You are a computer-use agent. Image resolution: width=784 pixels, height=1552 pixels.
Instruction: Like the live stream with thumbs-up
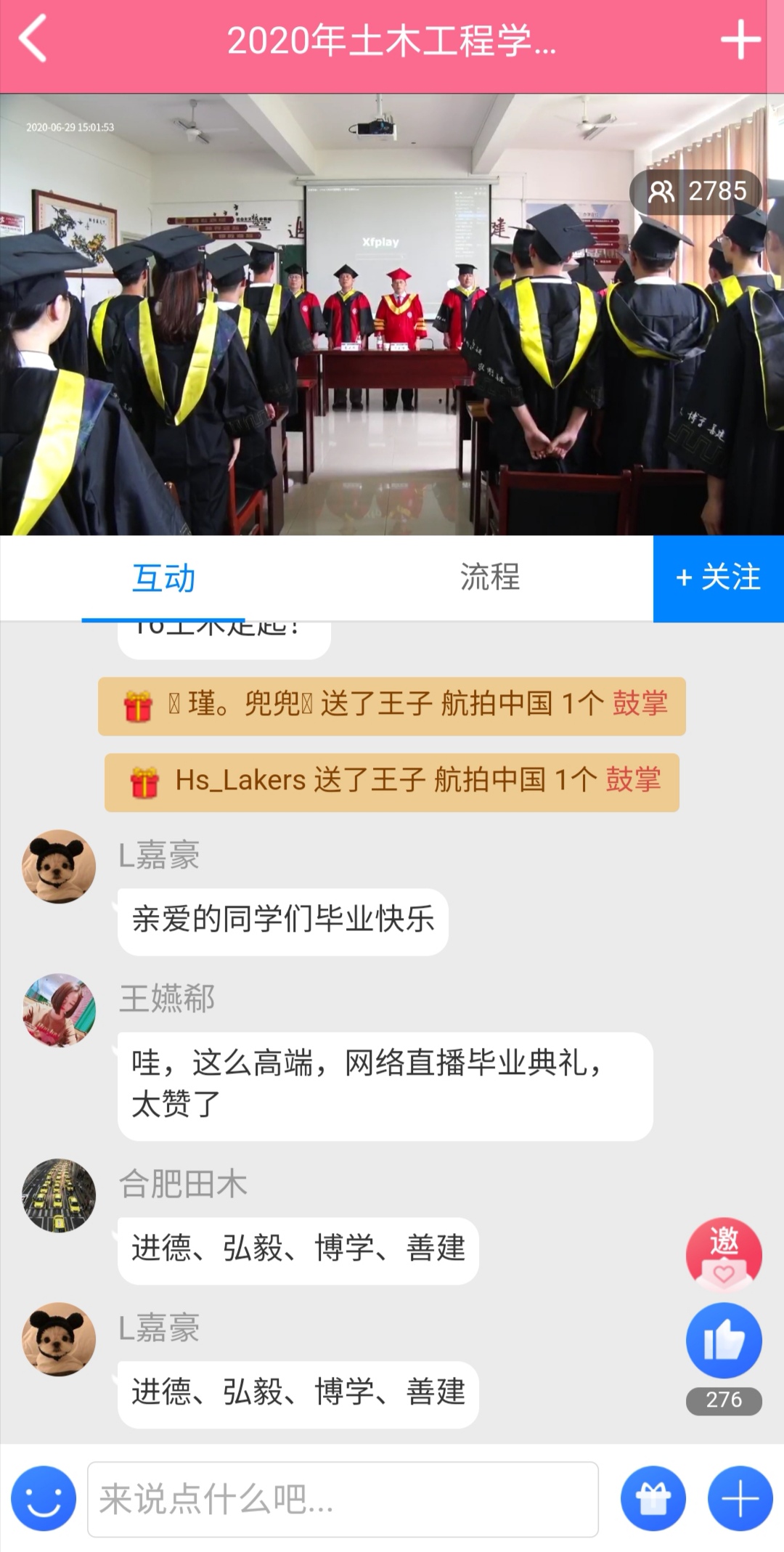coord(724,1341)
